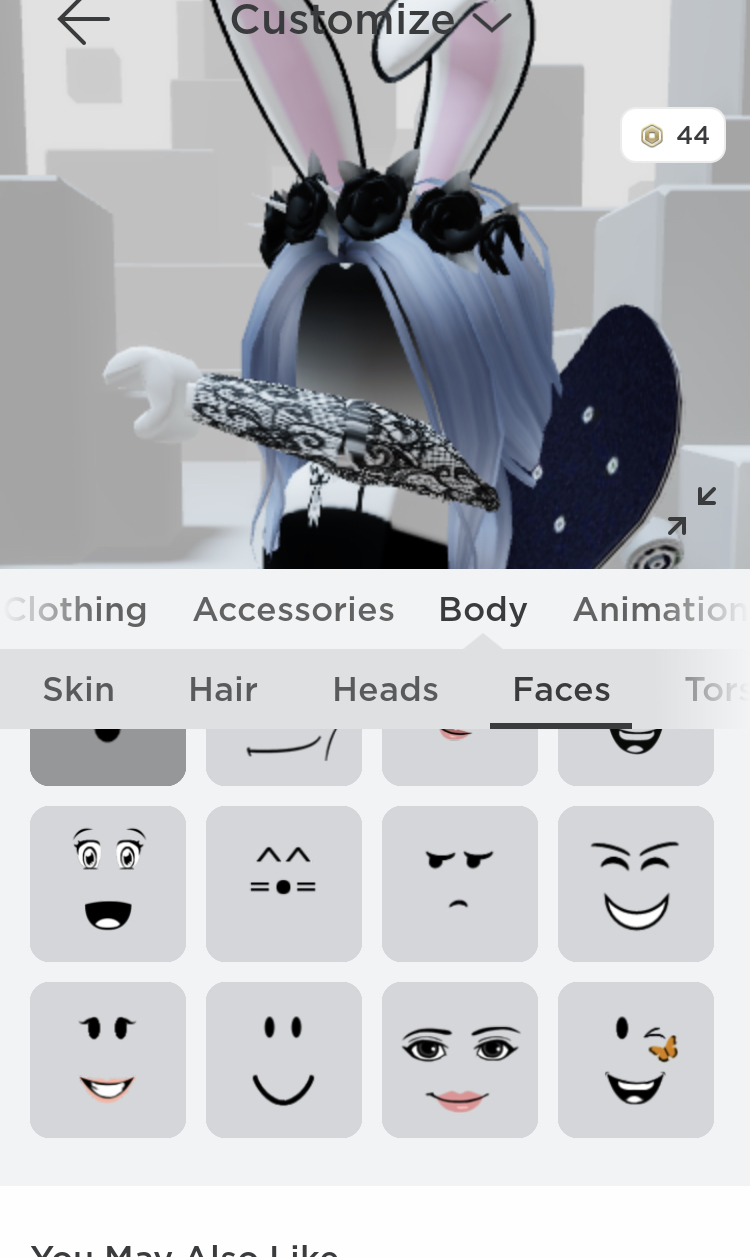750x1257 pixels.
Task: Choose the simple classic smile face
Action: 284,1060
